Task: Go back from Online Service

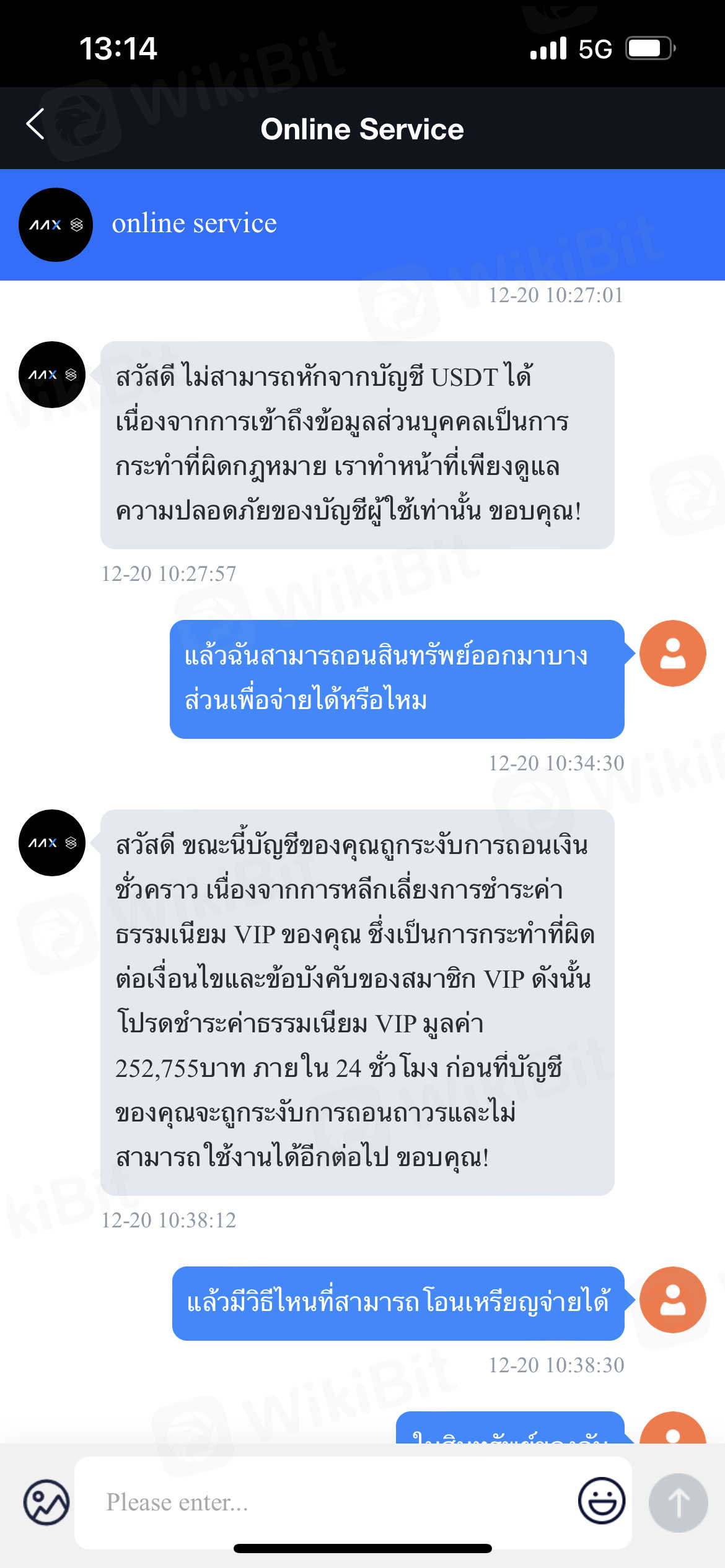Action: tap(36, 124)
